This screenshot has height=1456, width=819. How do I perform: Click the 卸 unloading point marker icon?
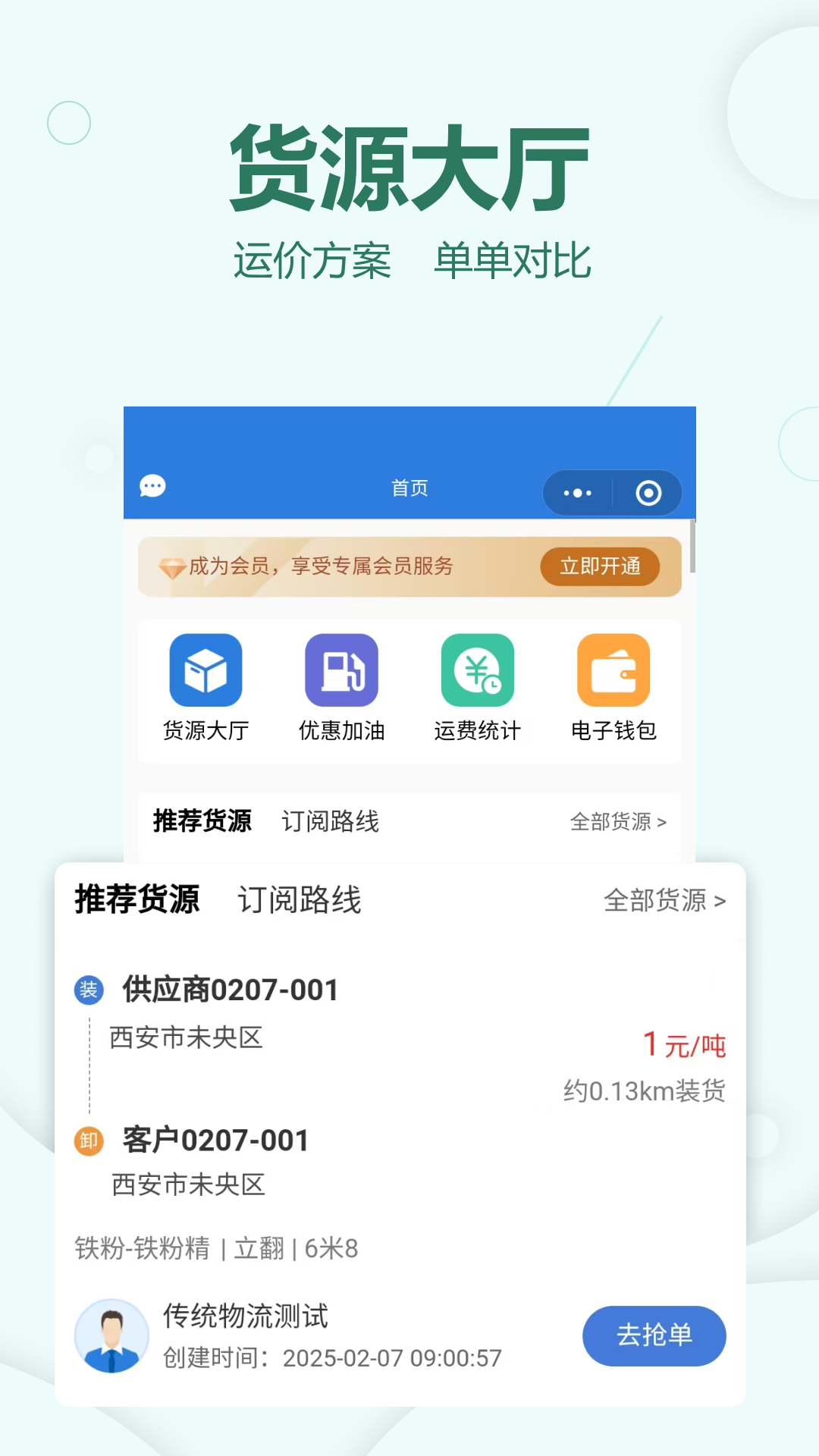pyautogui.click(x=88, y=1140)
